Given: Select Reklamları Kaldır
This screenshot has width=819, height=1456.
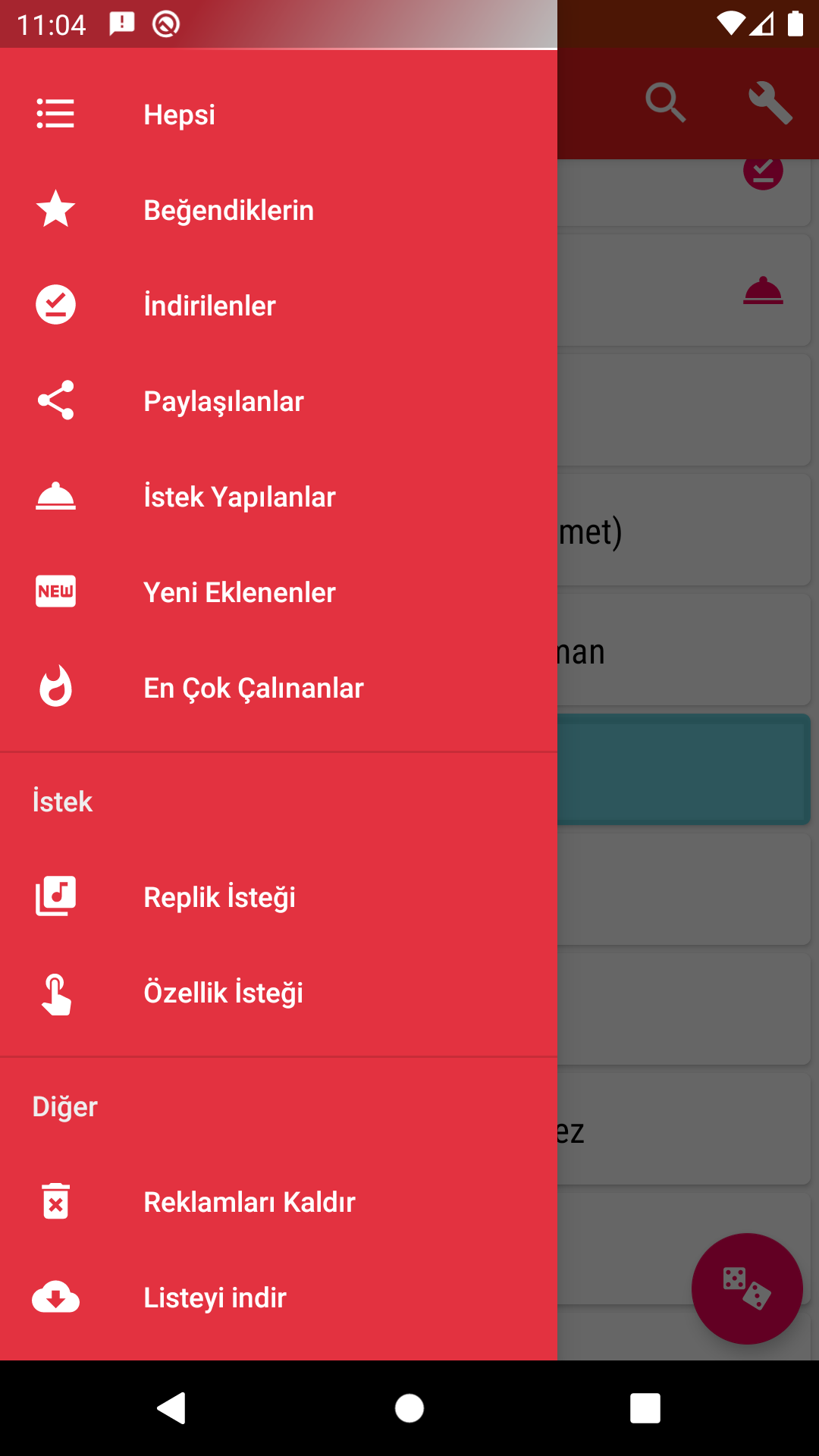Looking at the screenshot, I should (278, 1202).
